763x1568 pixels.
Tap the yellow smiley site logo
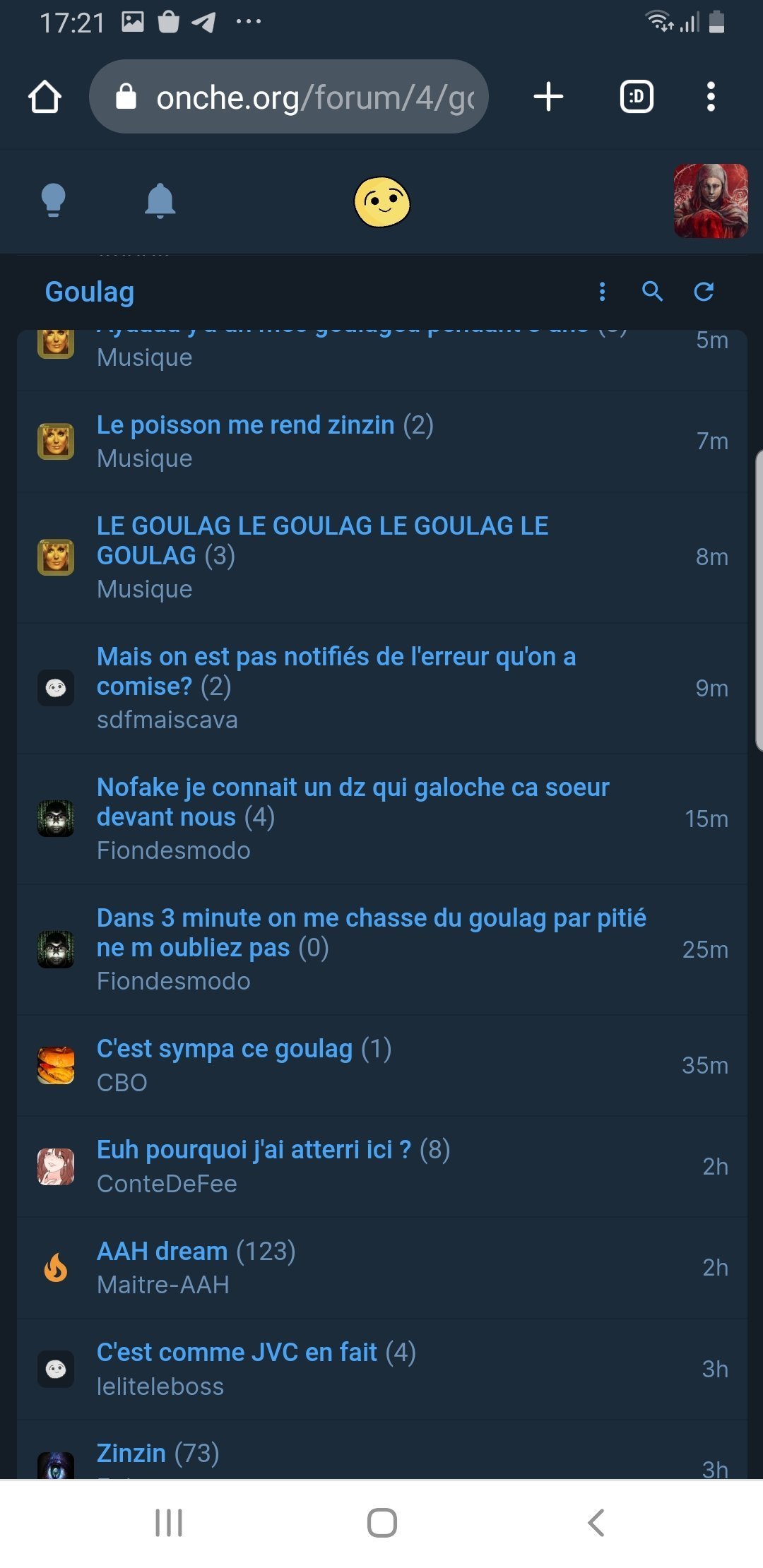tap(382, 202)
